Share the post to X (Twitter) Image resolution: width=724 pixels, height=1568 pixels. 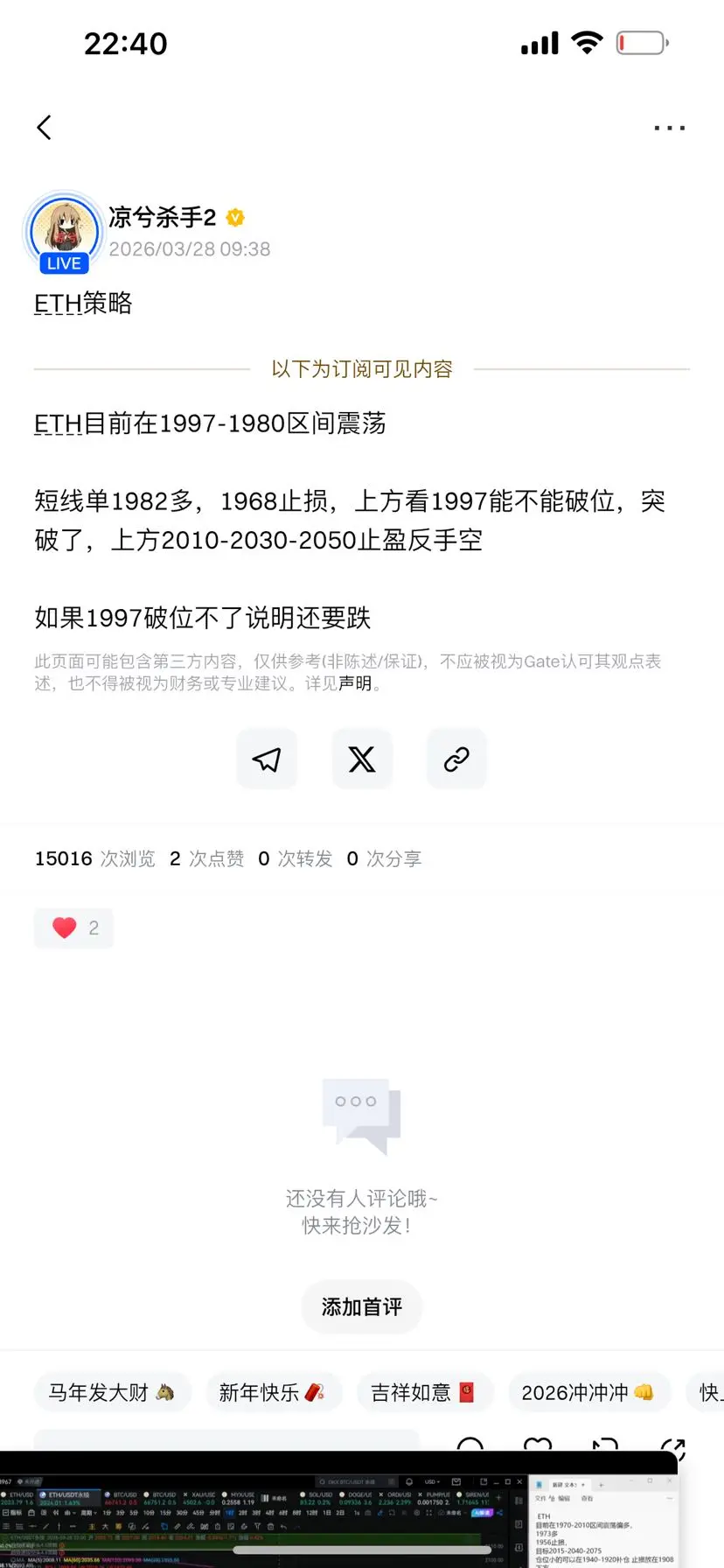[361, 759]
